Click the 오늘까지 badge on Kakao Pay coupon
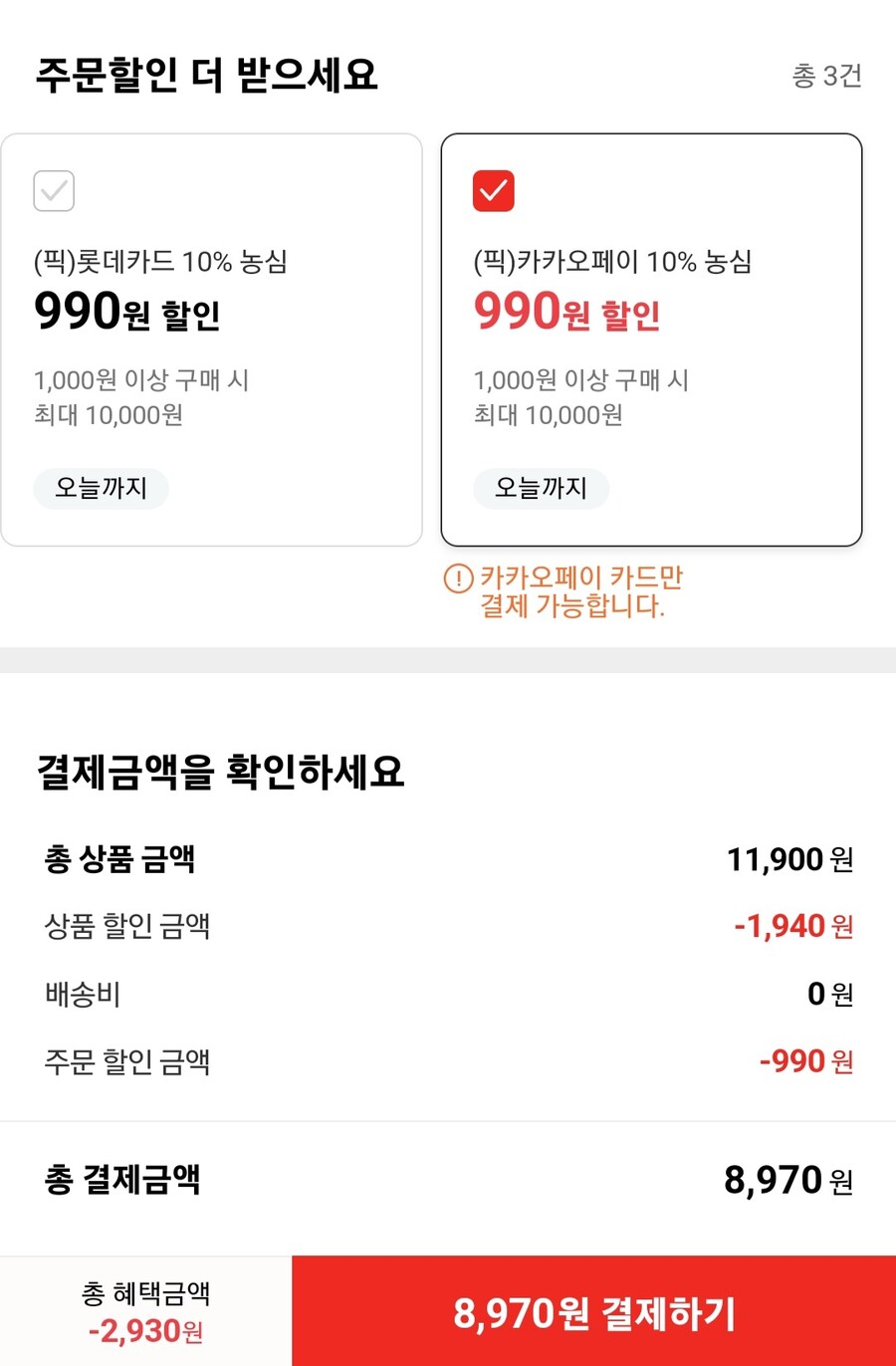The height and width of the screenshot is (1366, 896). click(541, 489)
